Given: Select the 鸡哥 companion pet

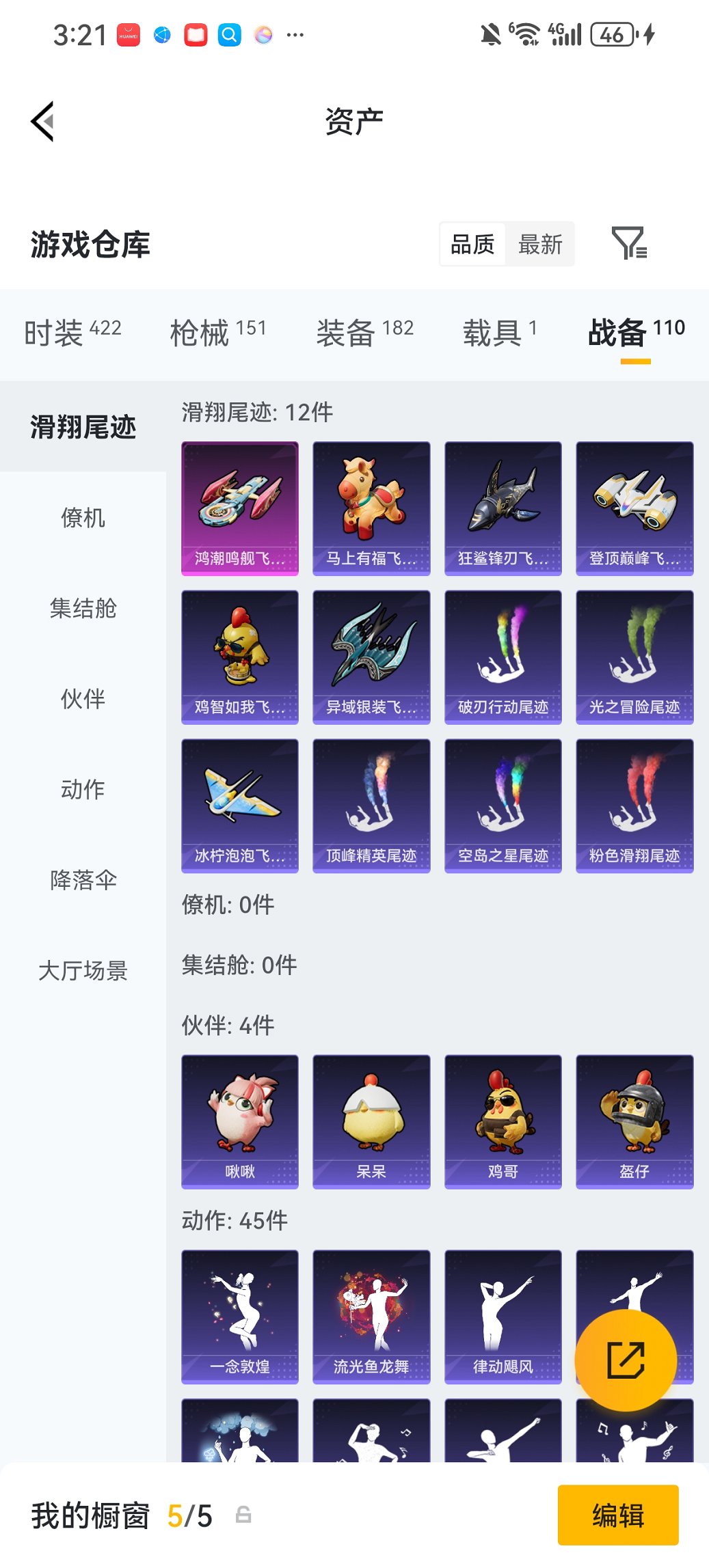Looking at the screenshot, I should 503,1120.
